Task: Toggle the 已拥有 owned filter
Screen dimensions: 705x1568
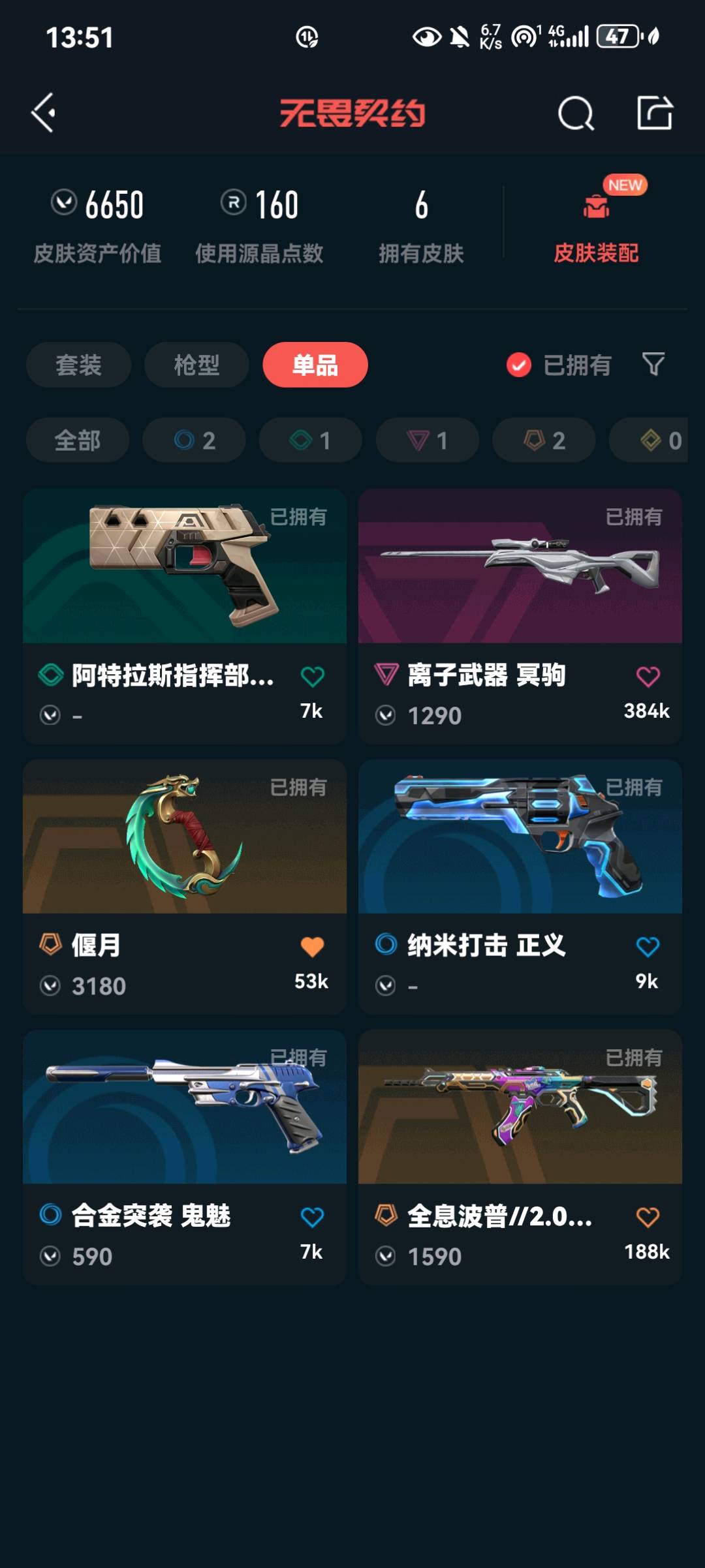Action: click(x=559, y=365)
